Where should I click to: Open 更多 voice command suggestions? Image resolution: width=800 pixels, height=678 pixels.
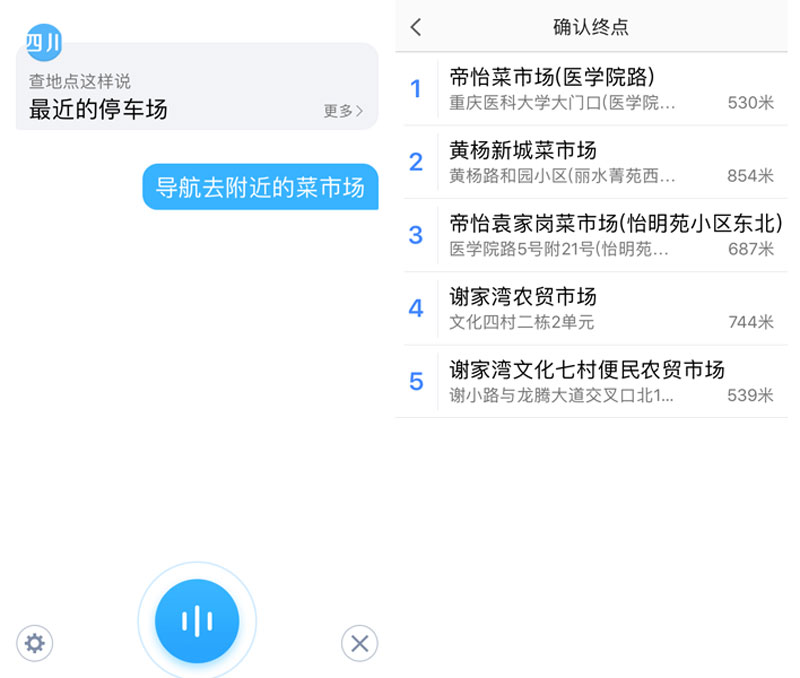[343, 111]
